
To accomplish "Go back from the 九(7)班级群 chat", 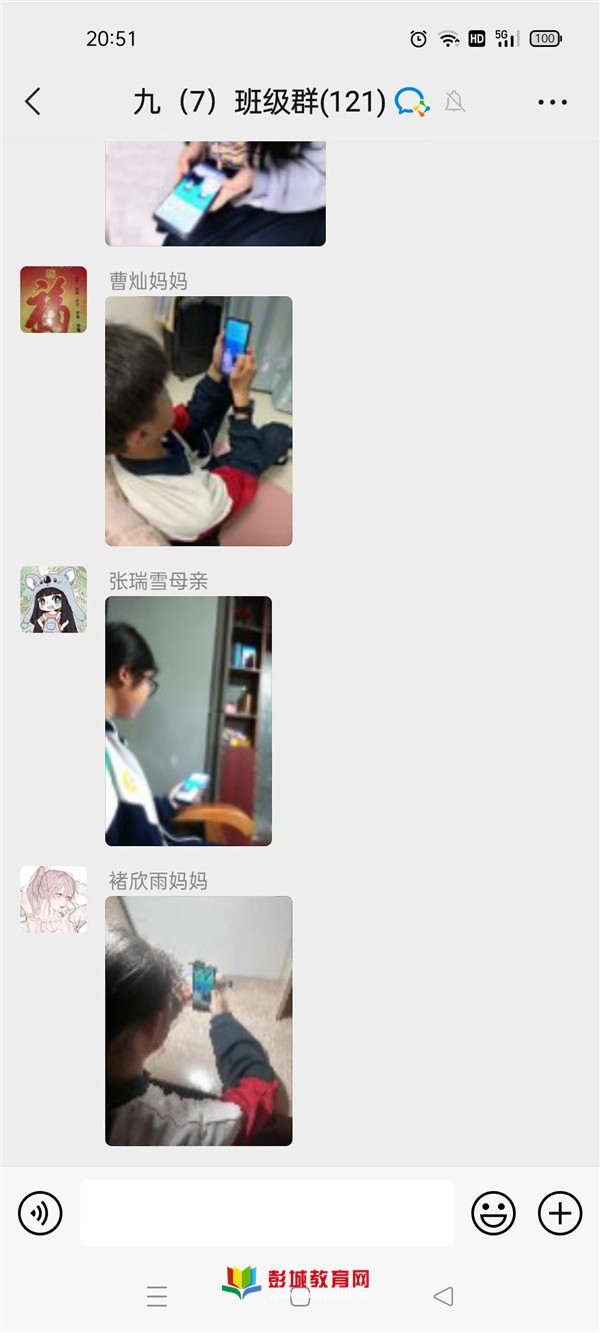I will coord(33,101).
